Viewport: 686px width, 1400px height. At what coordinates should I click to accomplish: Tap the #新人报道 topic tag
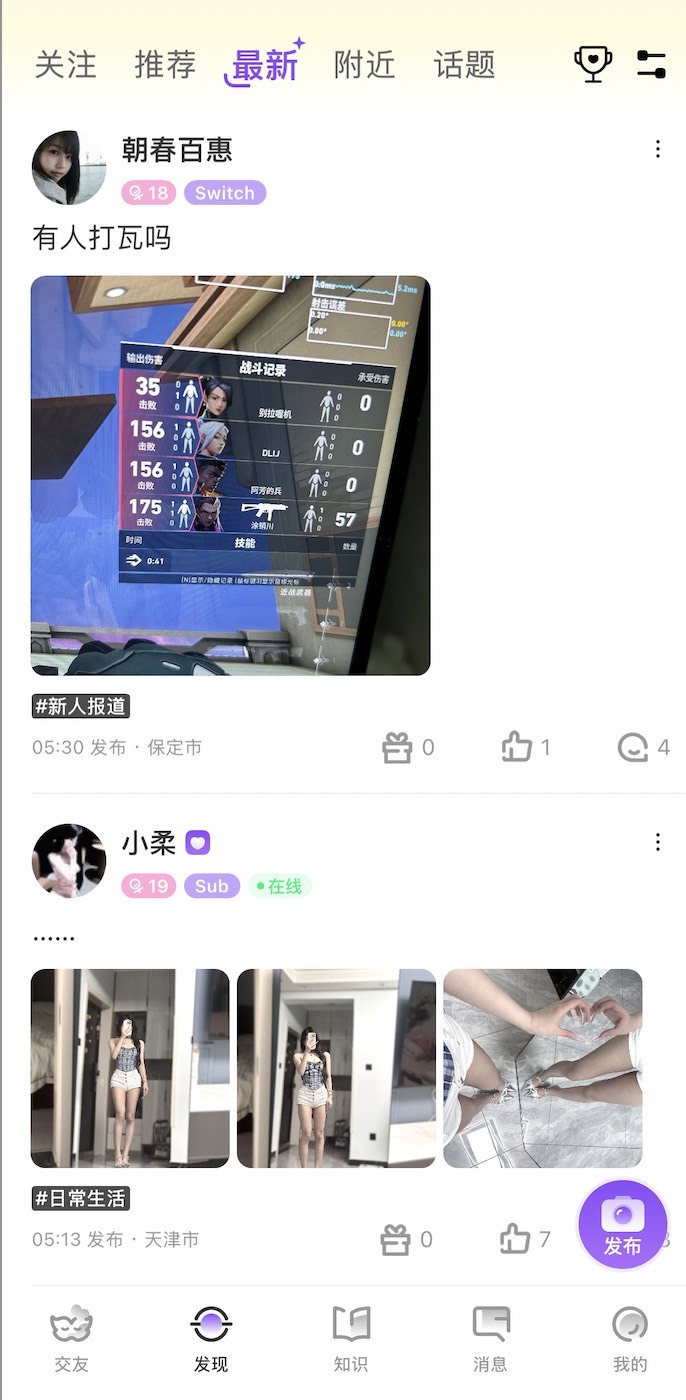81,706
